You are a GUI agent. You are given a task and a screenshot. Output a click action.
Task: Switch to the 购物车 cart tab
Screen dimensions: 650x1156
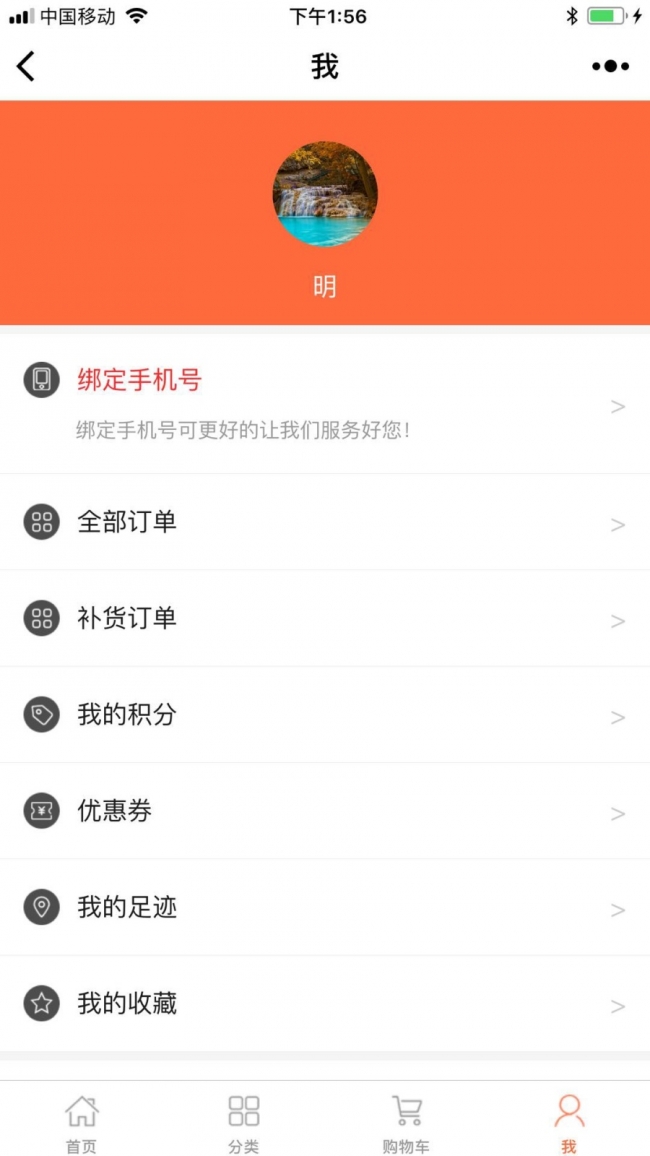(x=406, y=1122)
